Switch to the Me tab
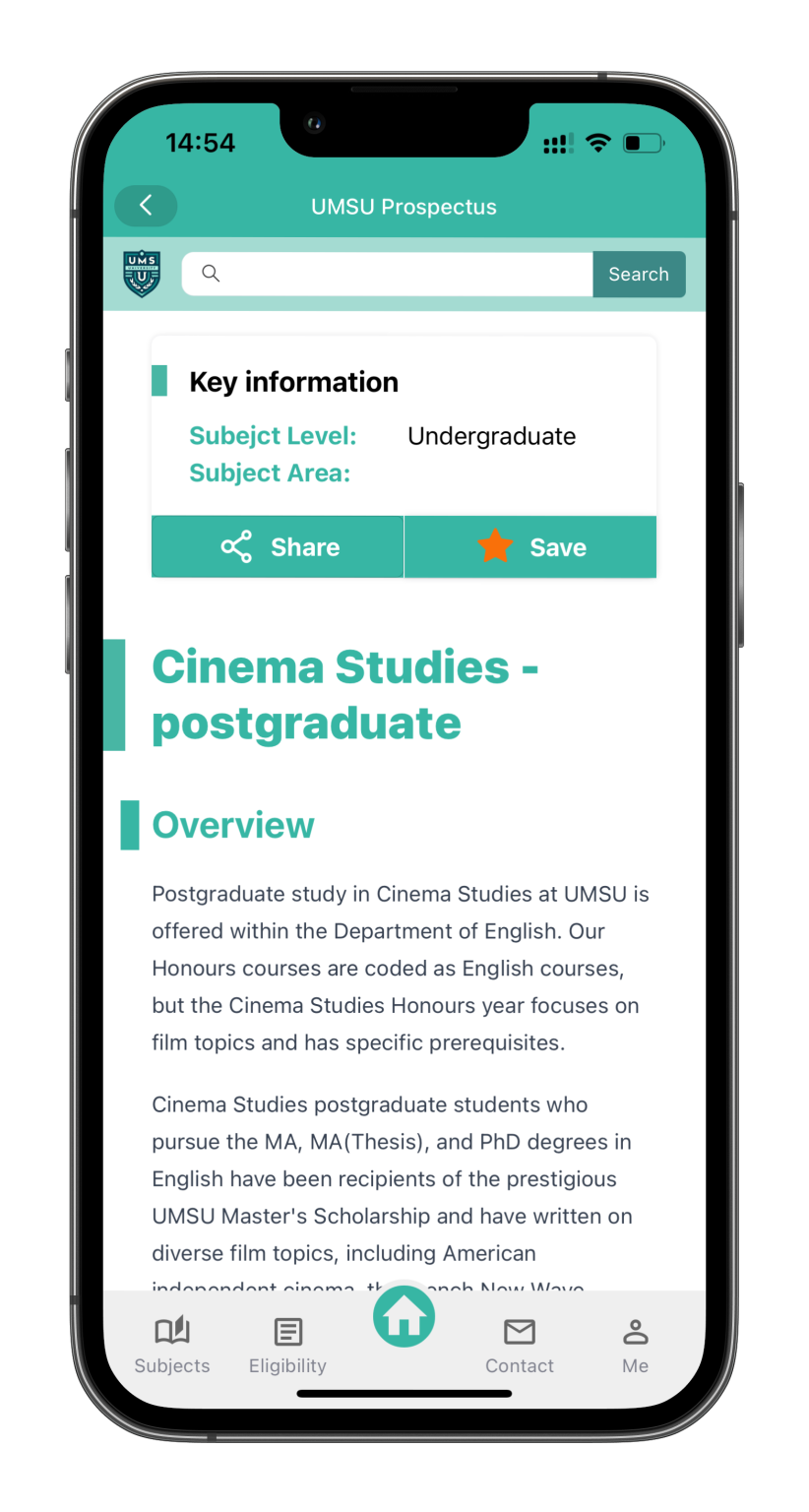Viewport: 809px width, 1512px height. click(636, 1345)
